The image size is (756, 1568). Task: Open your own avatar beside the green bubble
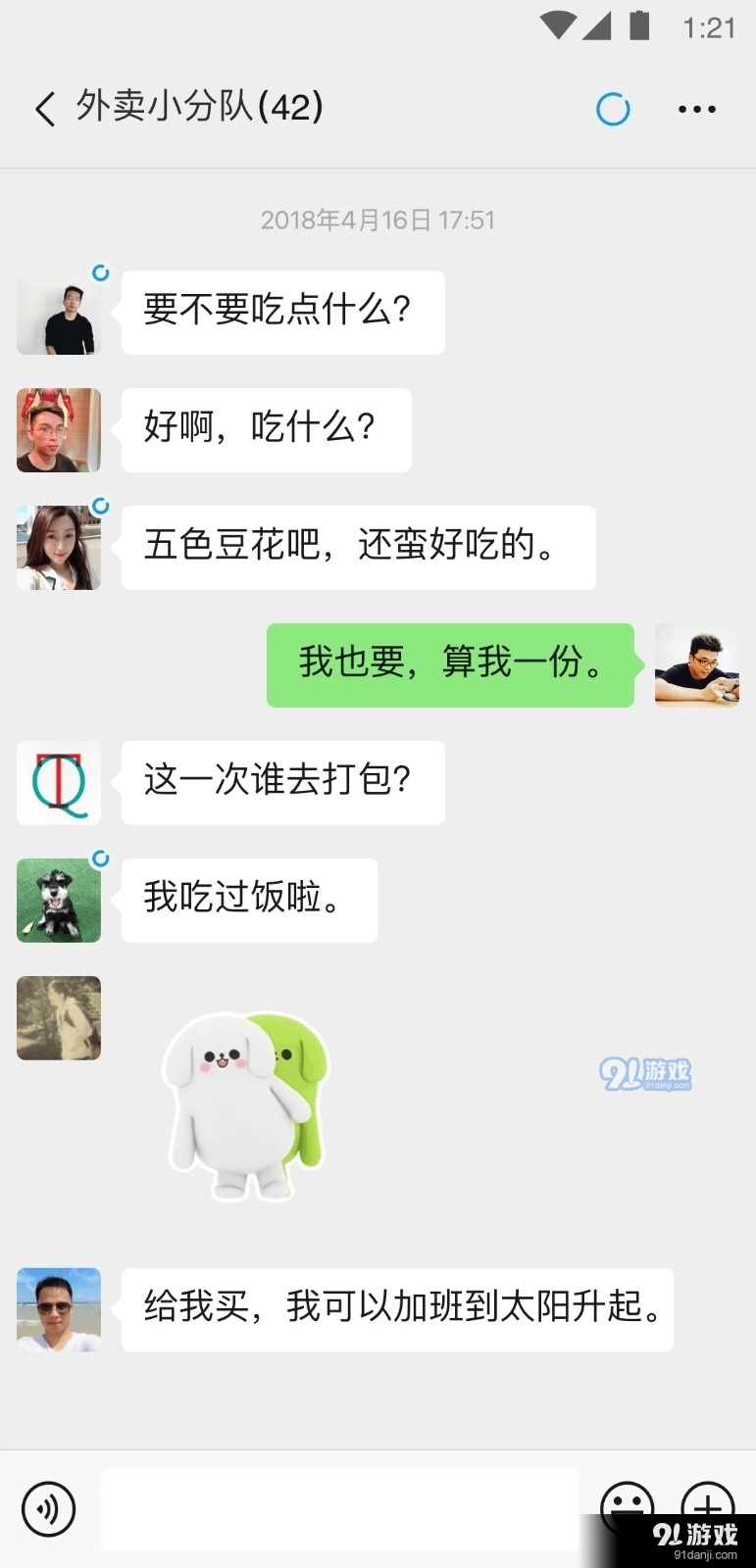tap(697, 665)
